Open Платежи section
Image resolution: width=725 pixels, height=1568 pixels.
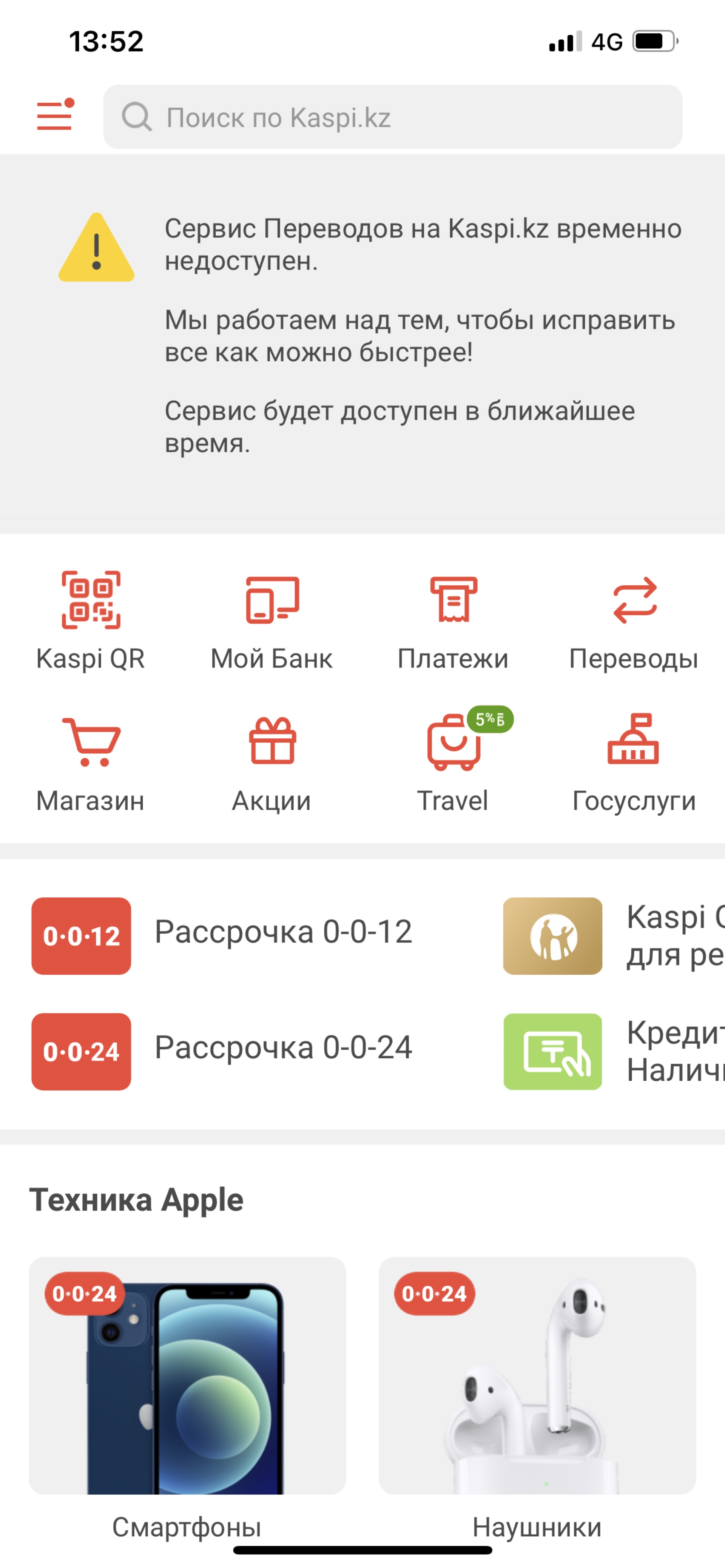453,621
